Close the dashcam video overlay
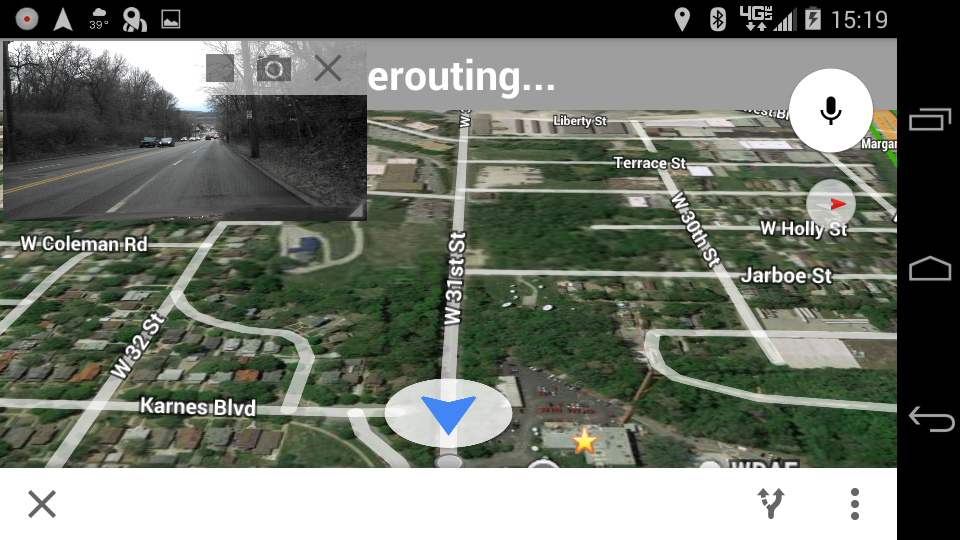960x540 pixels. (x=328, y=68)
